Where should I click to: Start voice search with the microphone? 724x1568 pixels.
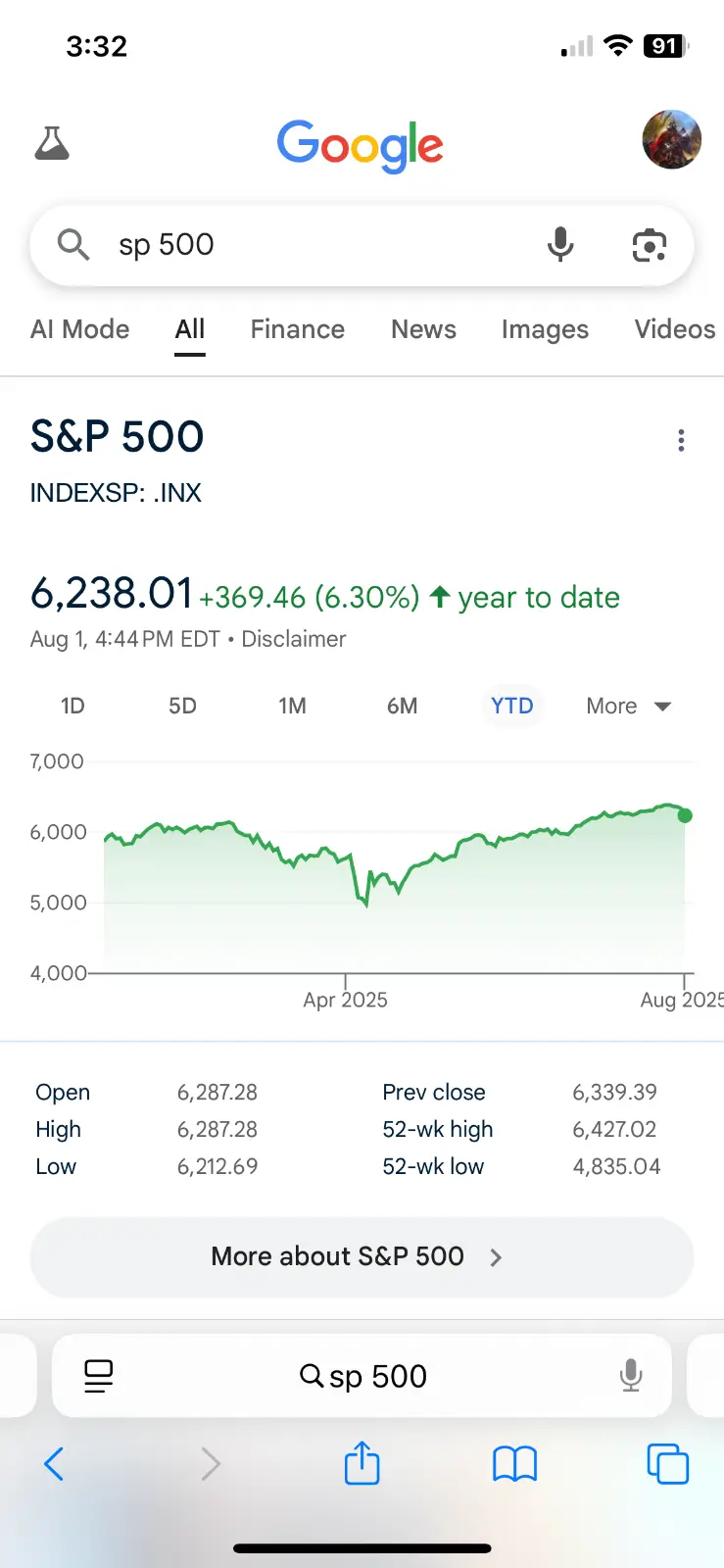pyautogui.click(x=560, y=245)
